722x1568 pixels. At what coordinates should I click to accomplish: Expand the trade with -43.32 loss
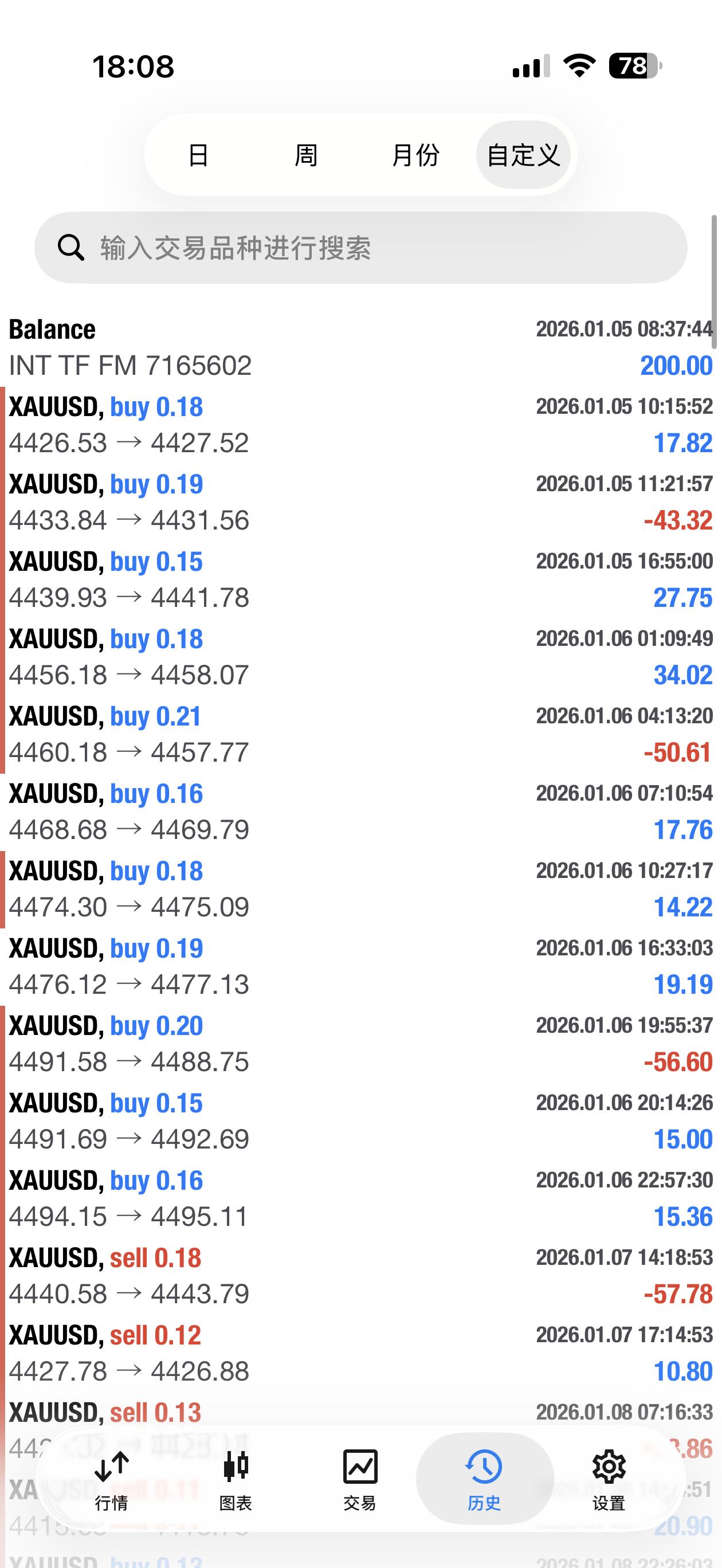point(360,502)
